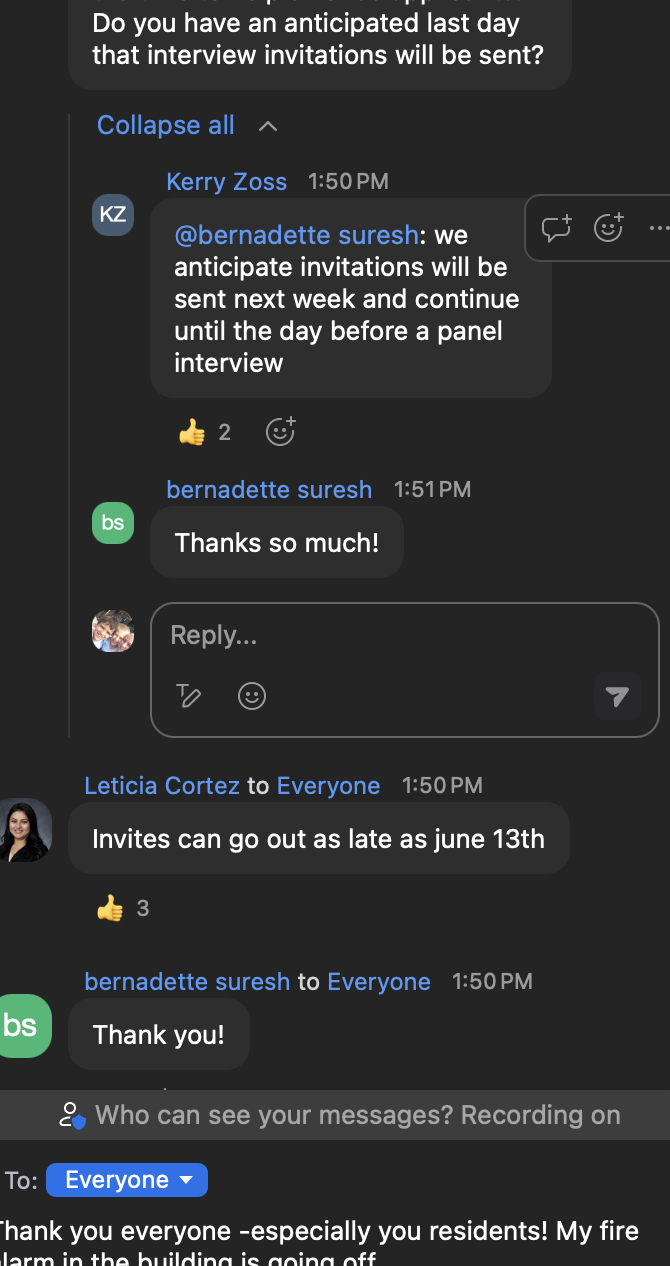Tap the @bernadette suresh mention
This screenshot has width=670, height=1266.
(x=296, y=235)
